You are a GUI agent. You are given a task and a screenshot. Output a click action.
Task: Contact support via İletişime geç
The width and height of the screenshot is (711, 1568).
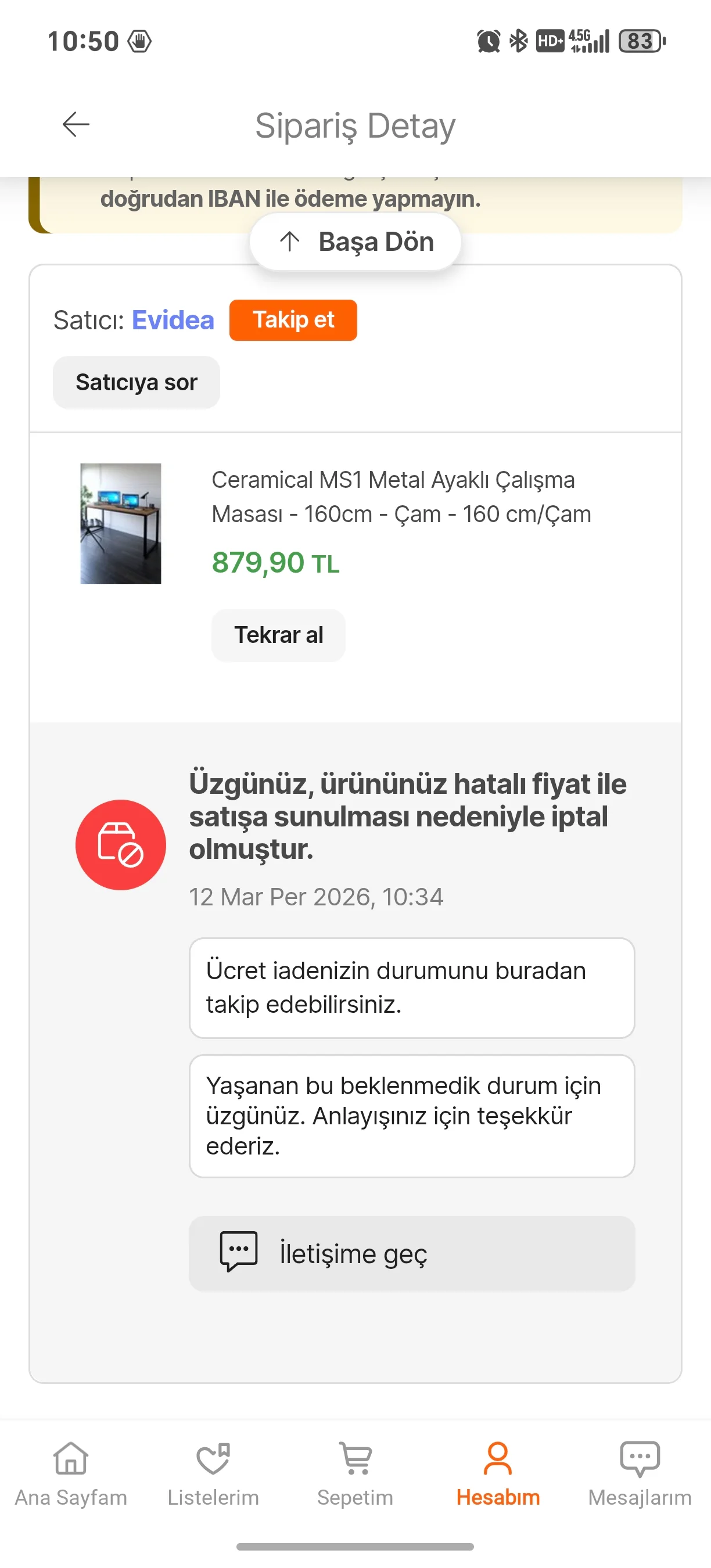(411, 1253)
